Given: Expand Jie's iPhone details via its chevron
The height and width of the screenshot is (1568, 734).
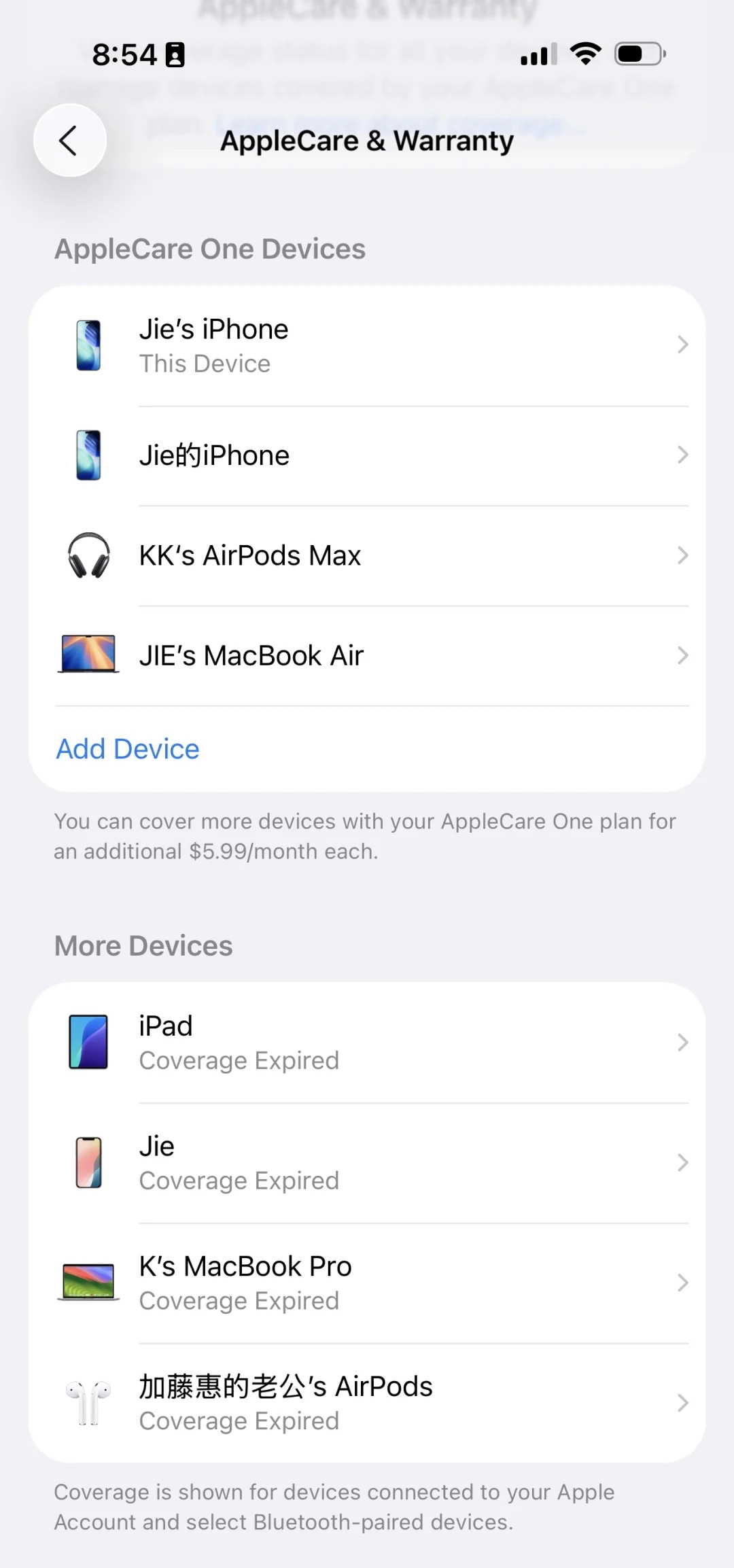Looking at the screenshot, I should 682,345.
